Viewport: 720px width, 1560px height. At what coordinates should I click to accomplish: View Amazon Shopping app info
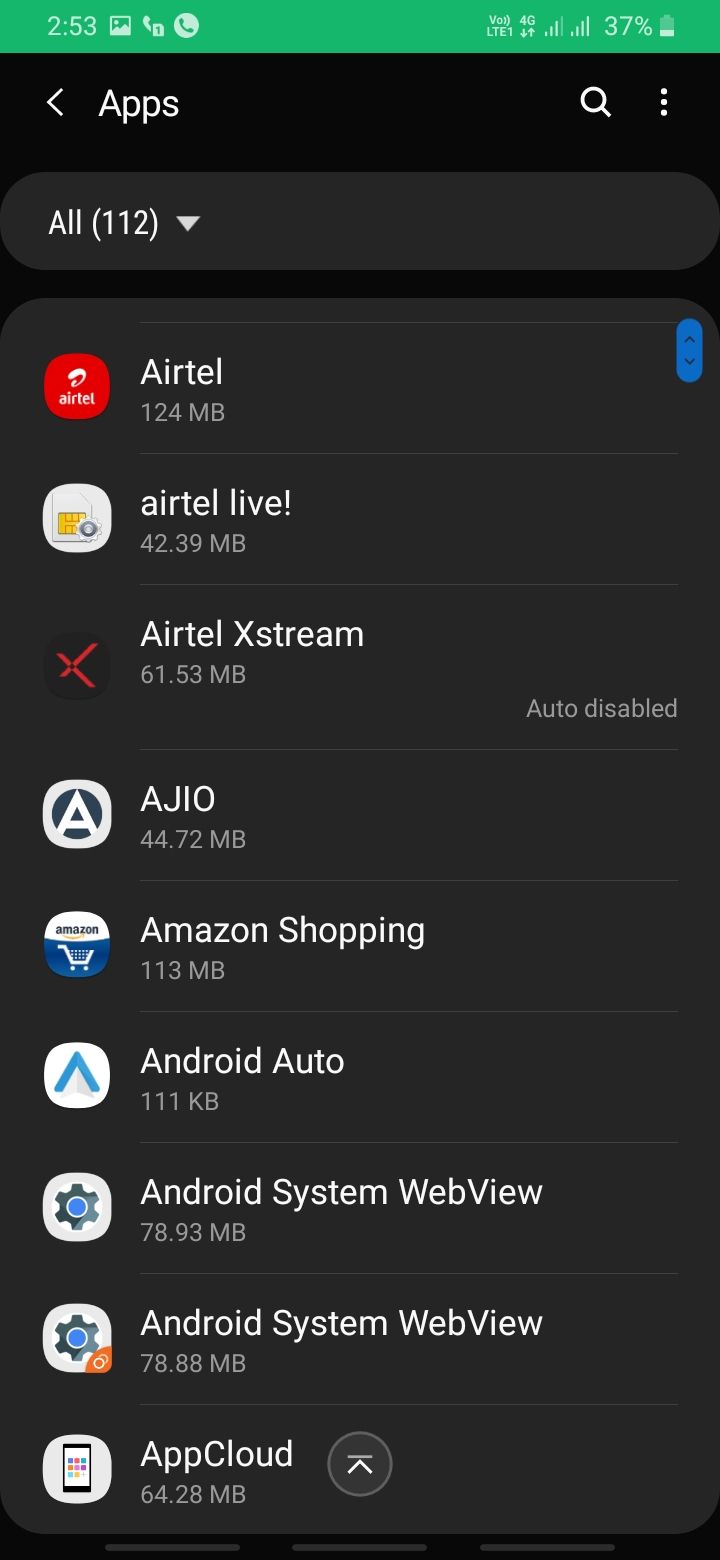pyautogui.click(x=360, y=946)
